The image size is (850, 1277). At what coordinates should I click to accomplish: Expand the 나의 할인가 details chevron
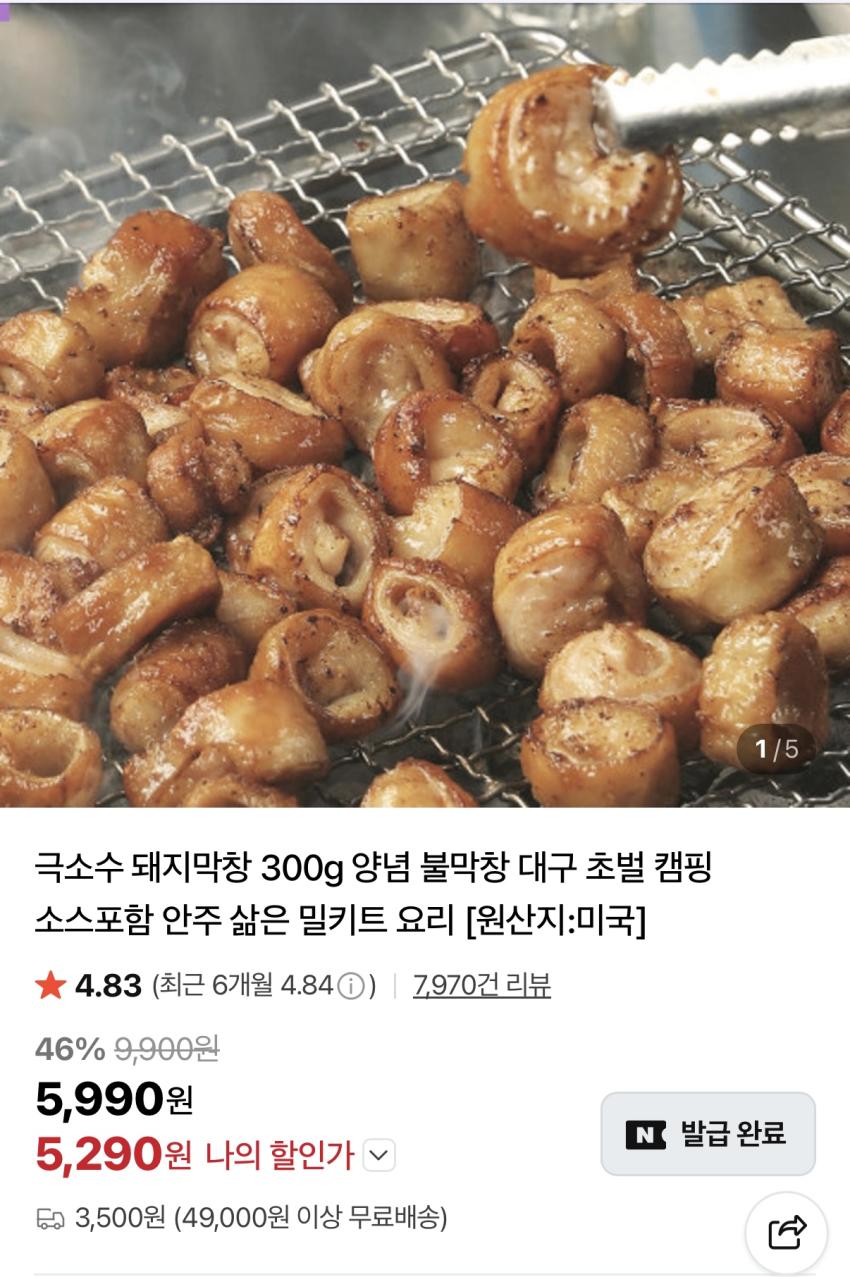pyautogui.click(x=378, y=1156)
